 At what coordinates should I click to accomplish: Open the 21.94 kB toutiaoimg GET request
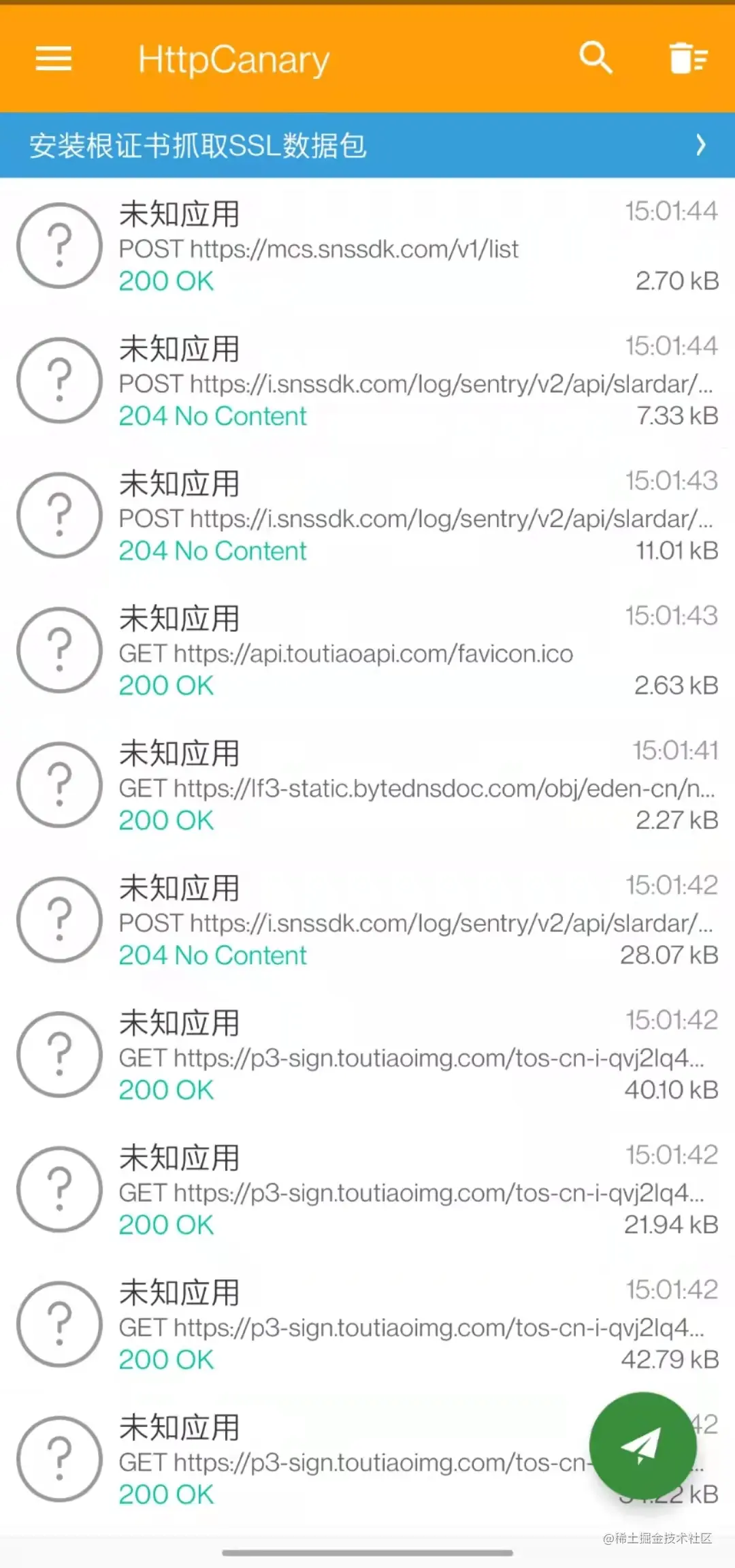[367, 1191]
